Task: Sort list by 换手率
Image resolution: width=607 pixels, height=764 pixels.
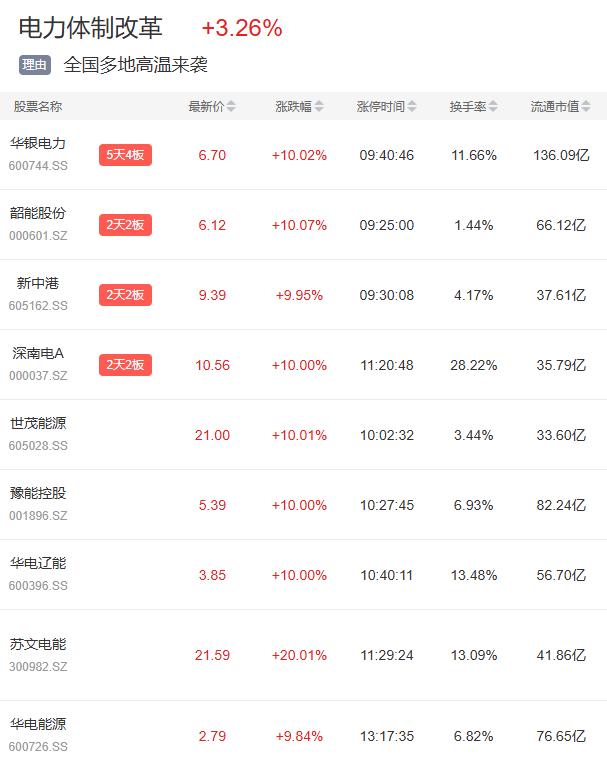Action: pyautogui.click(x=473, y=106)
